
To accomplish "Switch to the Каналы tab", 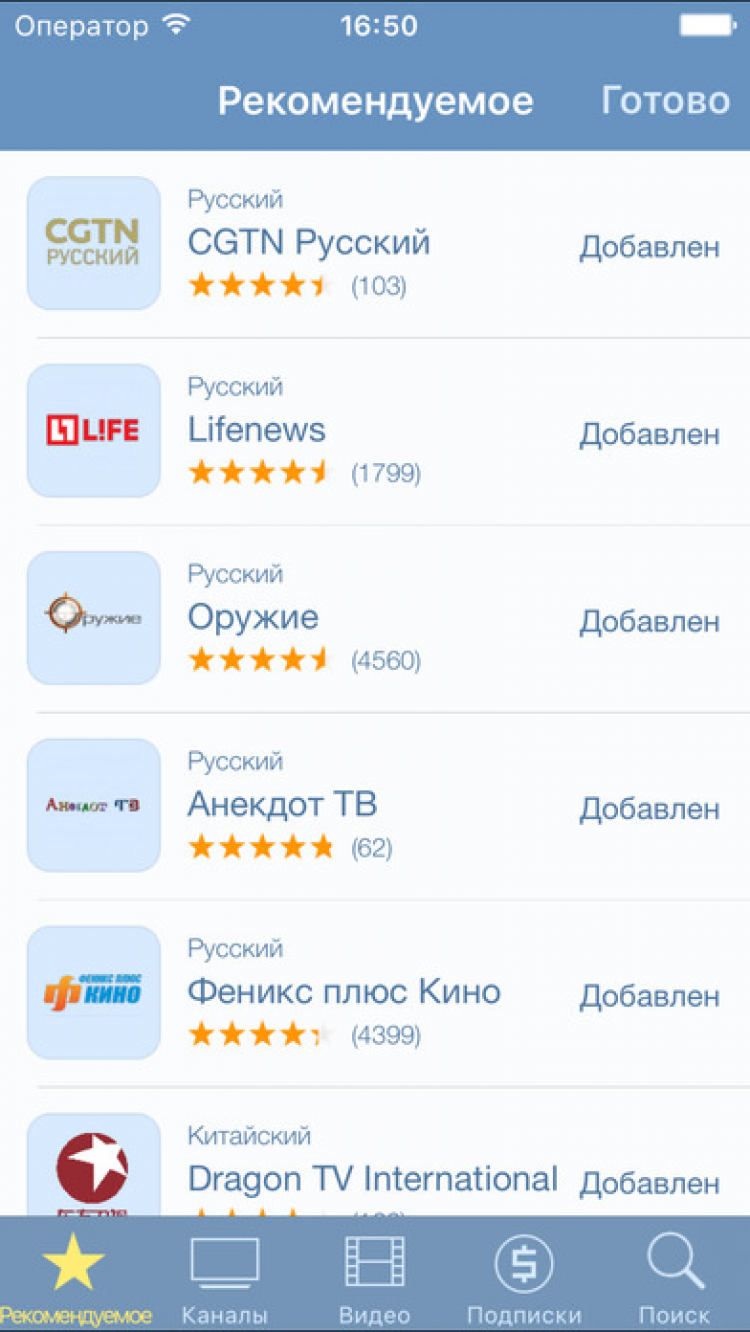I will (x=224, y=1276).
